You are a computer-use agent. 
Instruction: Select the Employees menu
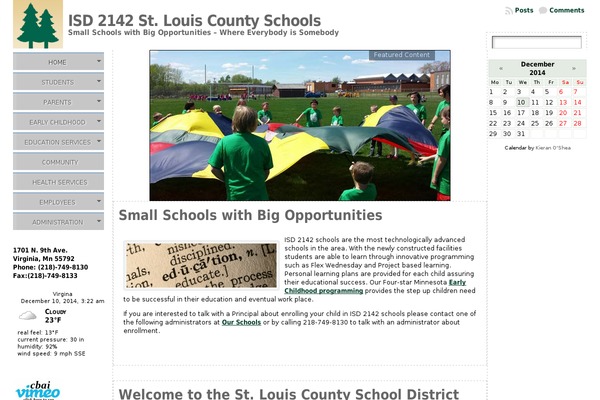[x=57, y=202]
